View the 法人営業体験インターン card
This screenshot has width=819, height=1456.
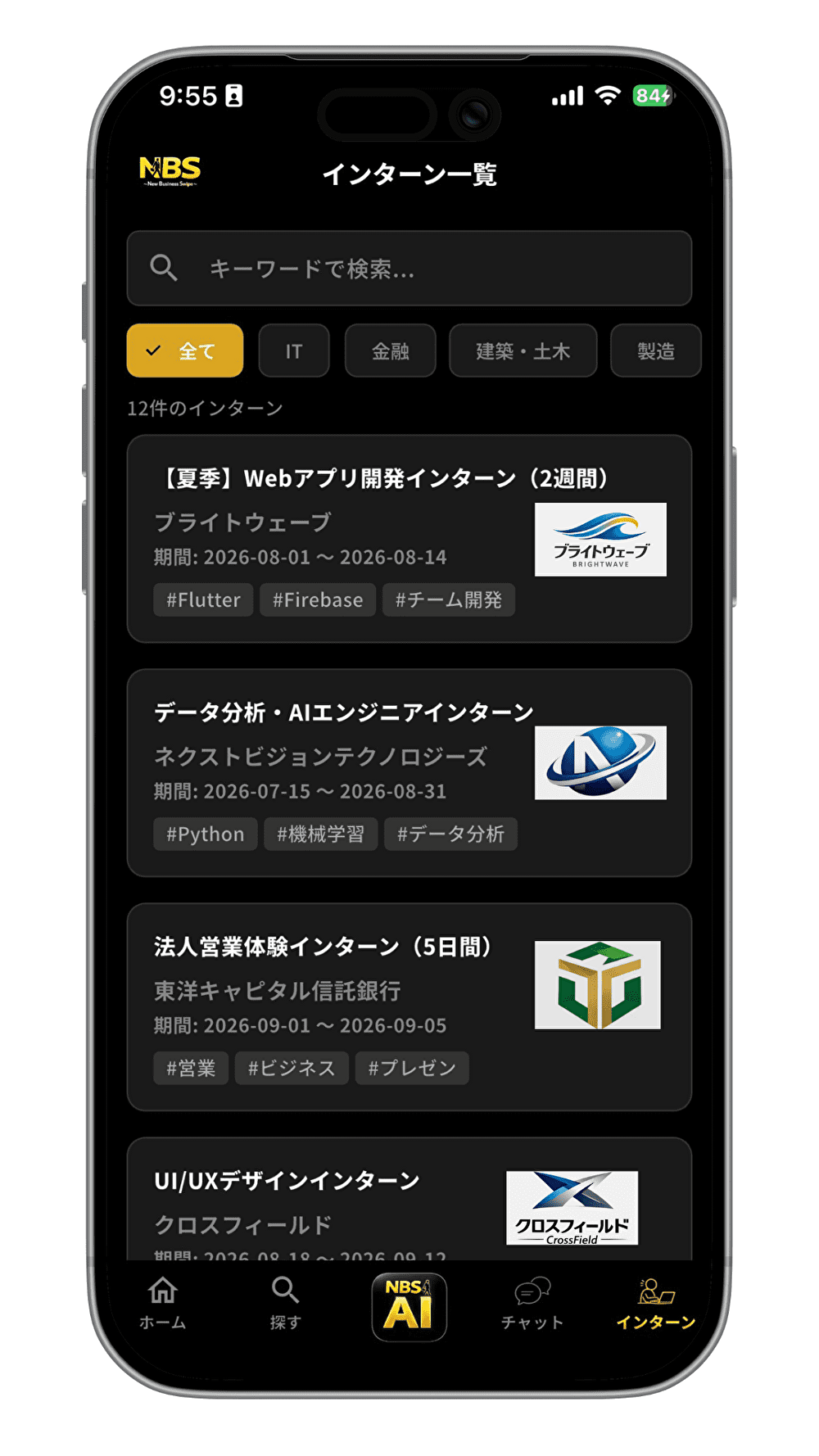(x=409, y=1007)
